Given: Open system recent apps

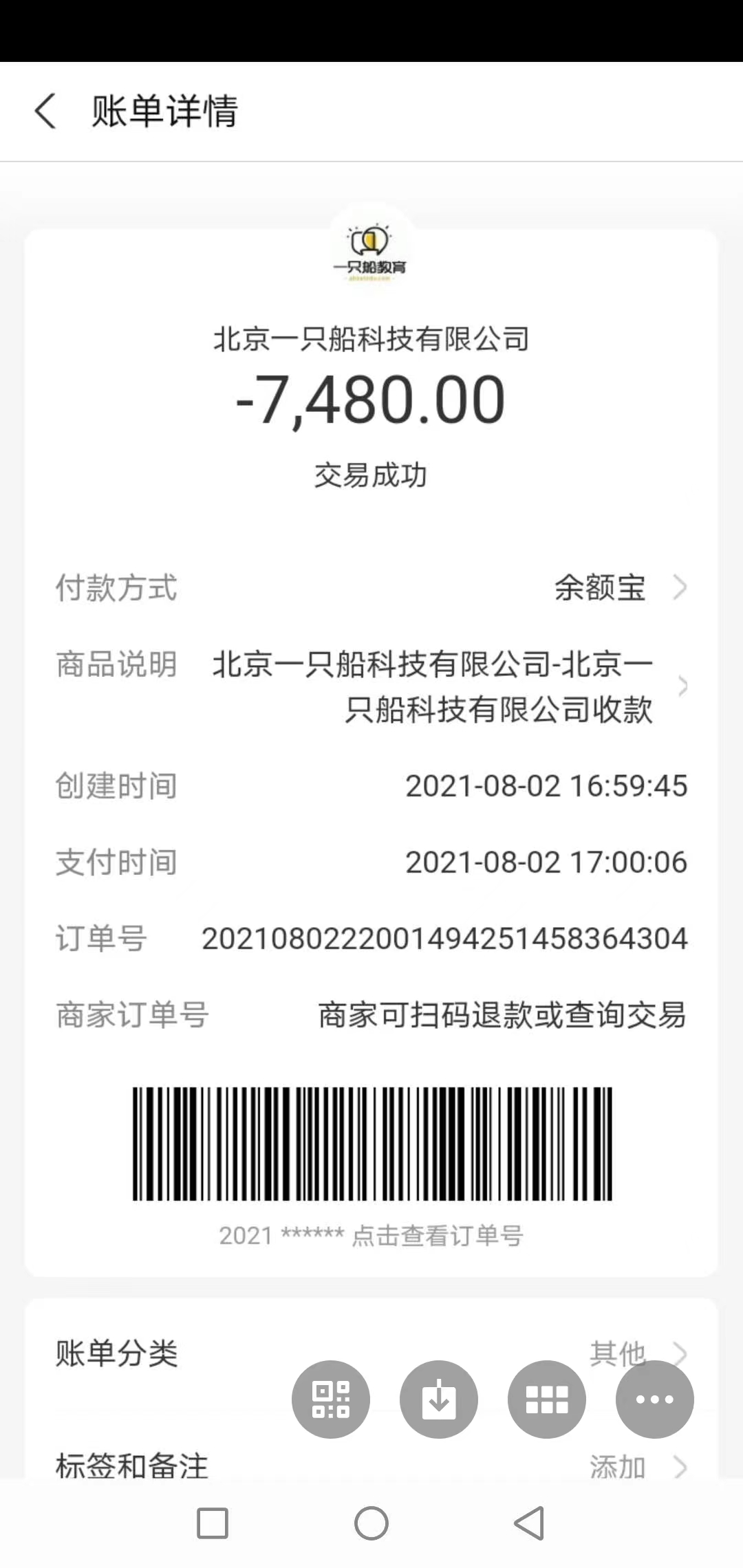Looking at the screenshot, I should [213, 1523].
